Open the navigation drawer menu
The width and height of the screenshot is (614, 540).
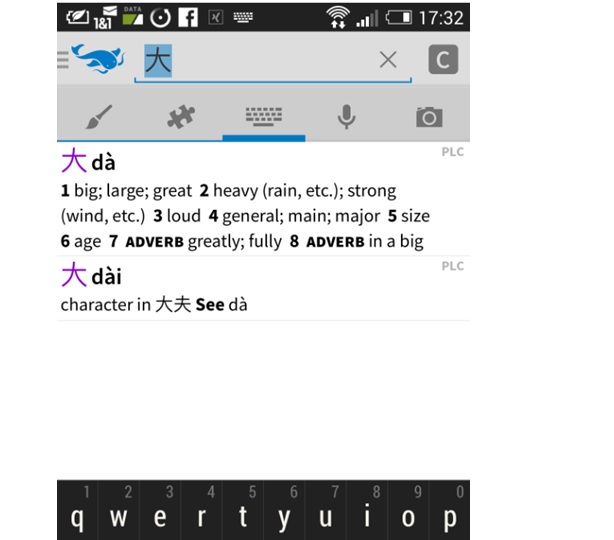click(63, 61)
